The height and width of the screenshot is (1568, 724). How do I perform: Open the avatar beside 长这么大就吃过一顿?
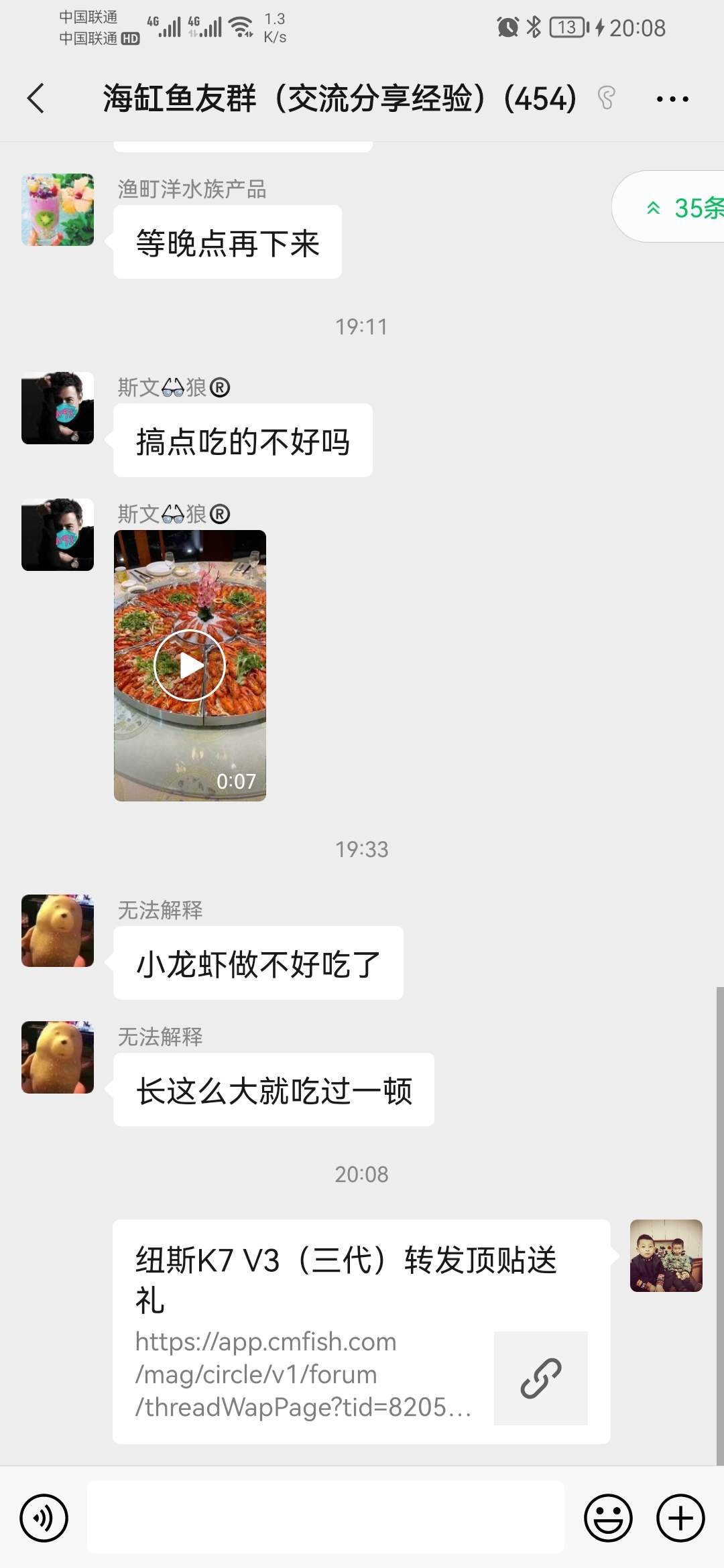pyautogui.click(x=58, y=1057)
